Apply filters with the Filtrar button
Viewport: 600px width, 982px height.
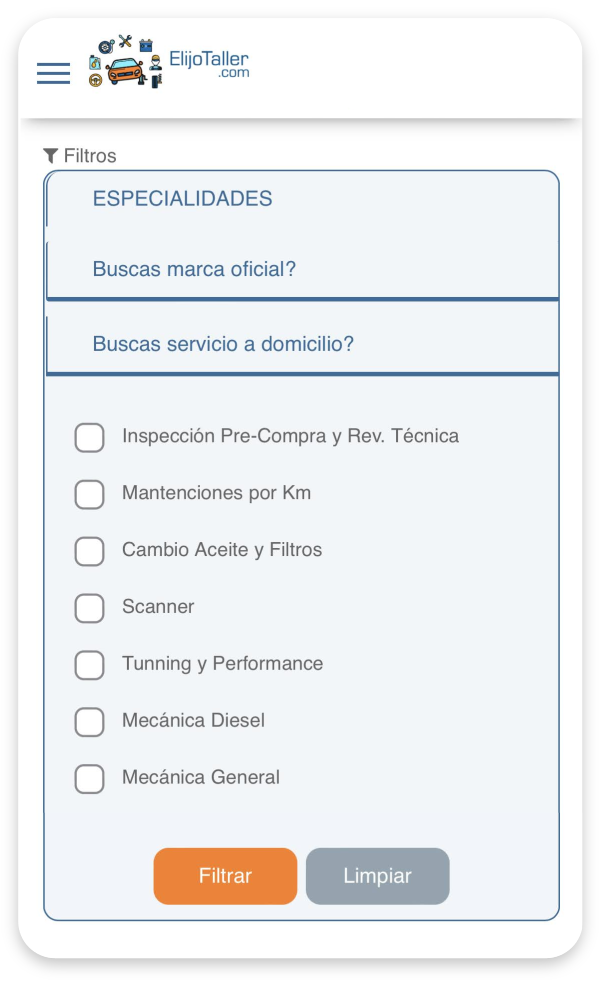[225, 876]
